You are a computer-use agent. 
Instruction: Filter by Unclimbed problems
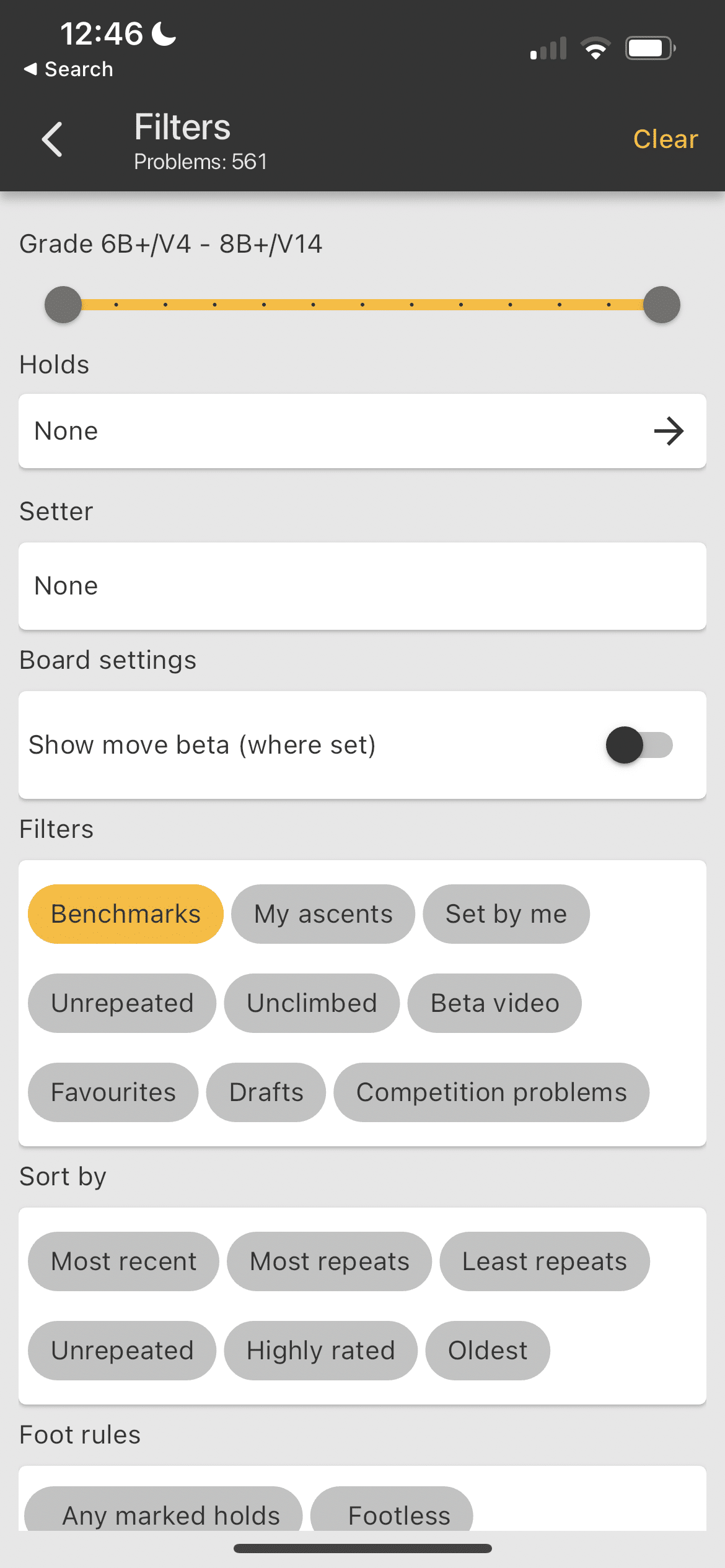(x=312, y=1003)
